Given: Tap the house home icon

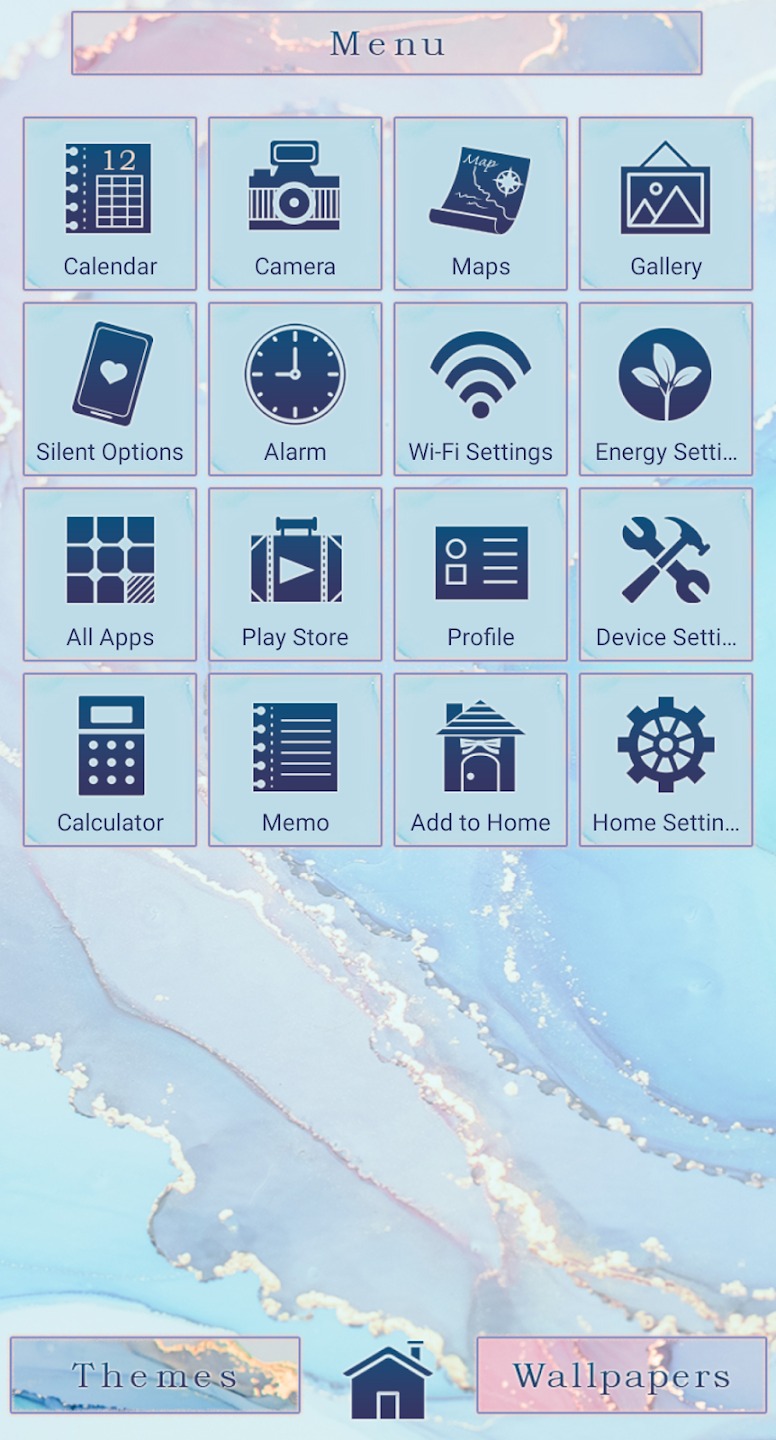Looking at the screenshot, I should point(388,1380).
